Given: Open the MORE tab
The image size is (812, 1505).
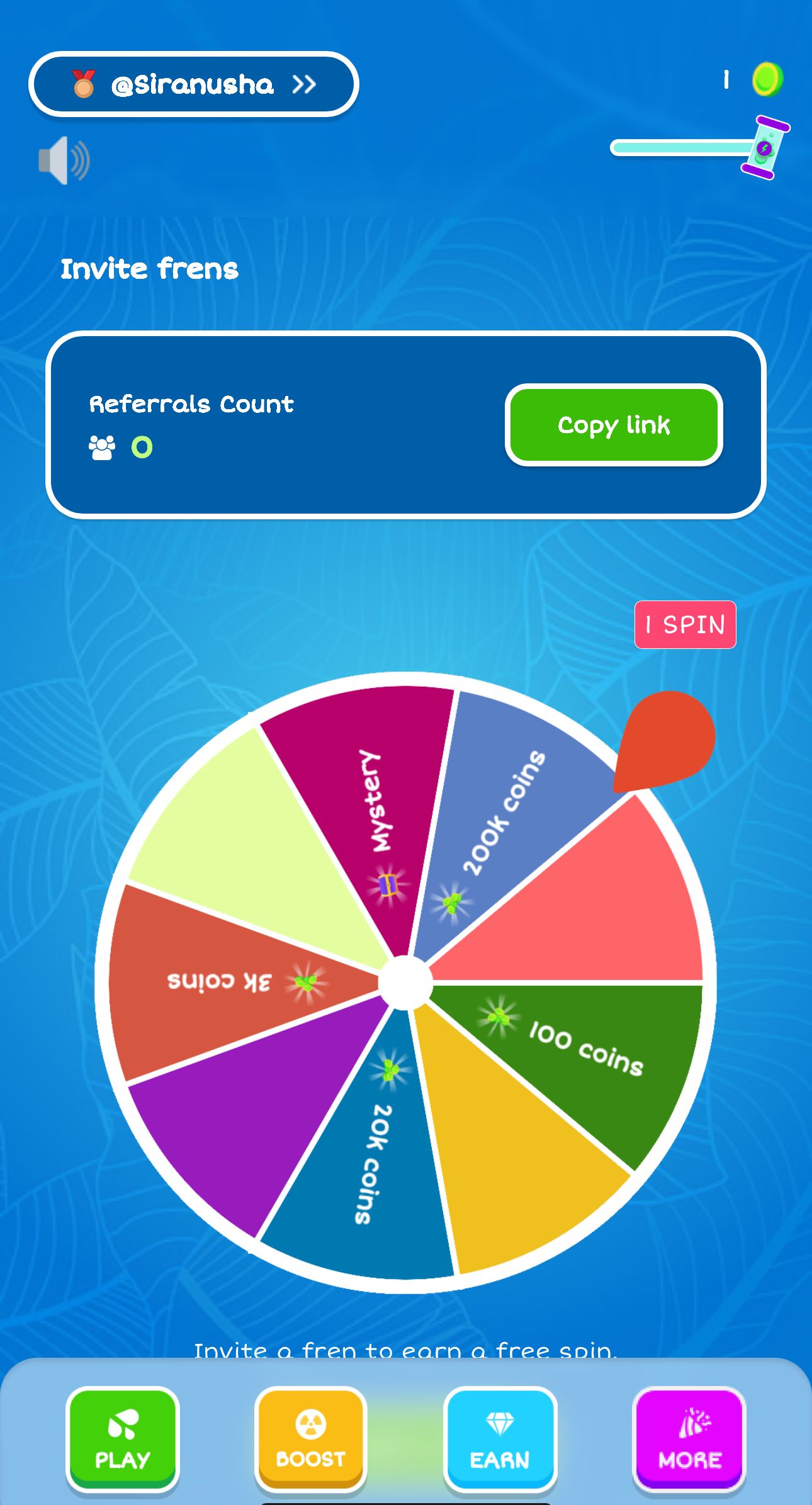Looking at the screenshot, I should (x=687, y=1439).
